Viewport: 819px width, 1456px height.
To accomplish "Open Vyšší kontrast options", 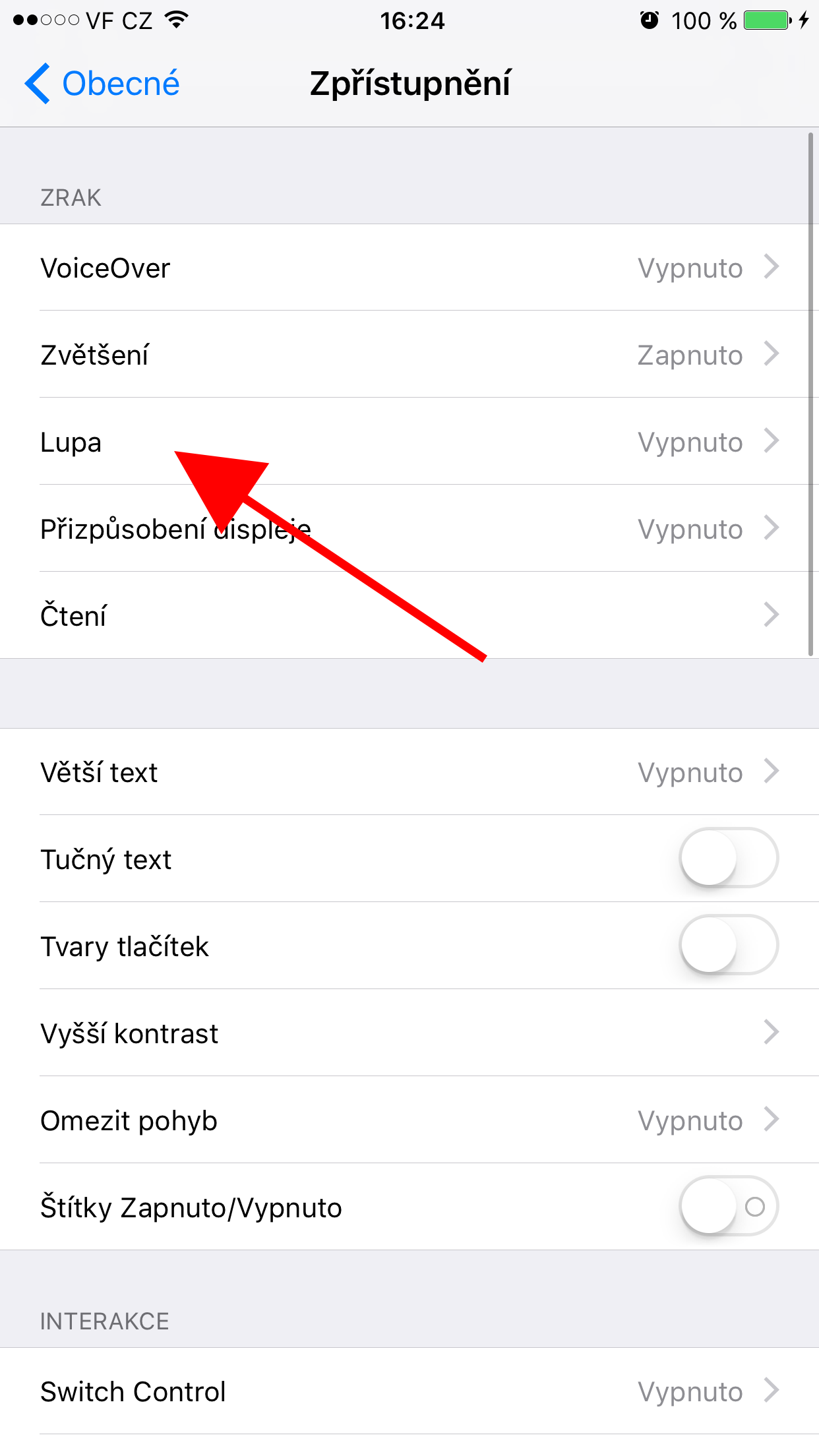I will coord(409,1033).
